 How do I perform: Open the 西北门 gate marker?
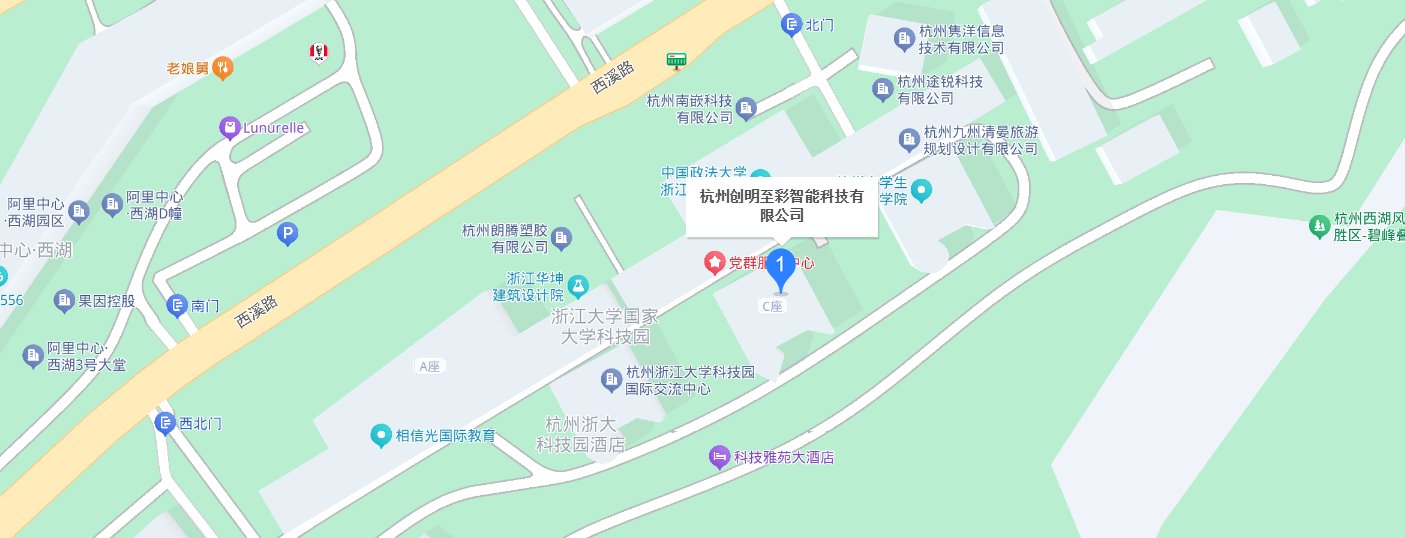(x=165, y=423)
